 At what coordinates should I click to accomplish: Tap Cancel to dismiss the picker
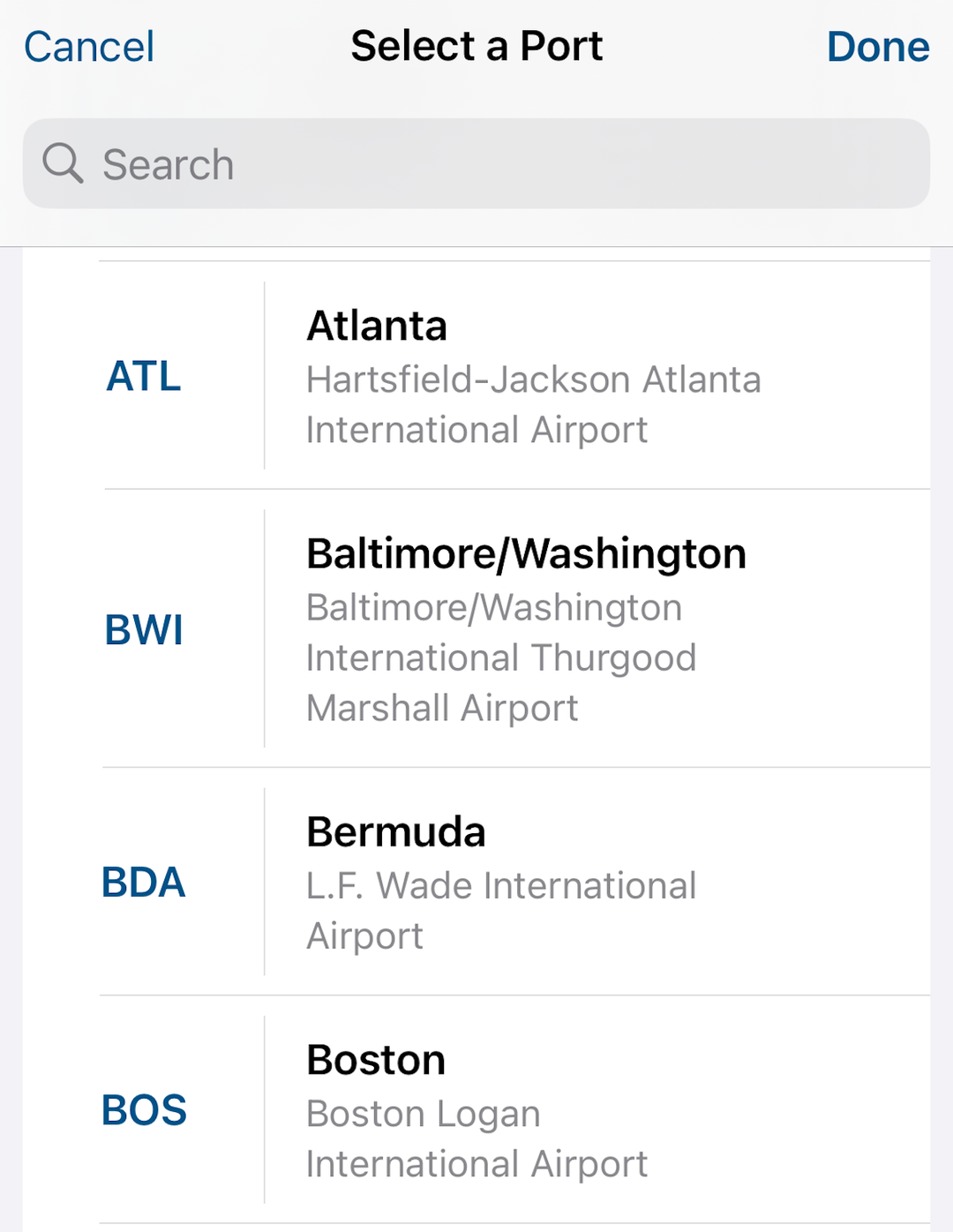[88, 46]
